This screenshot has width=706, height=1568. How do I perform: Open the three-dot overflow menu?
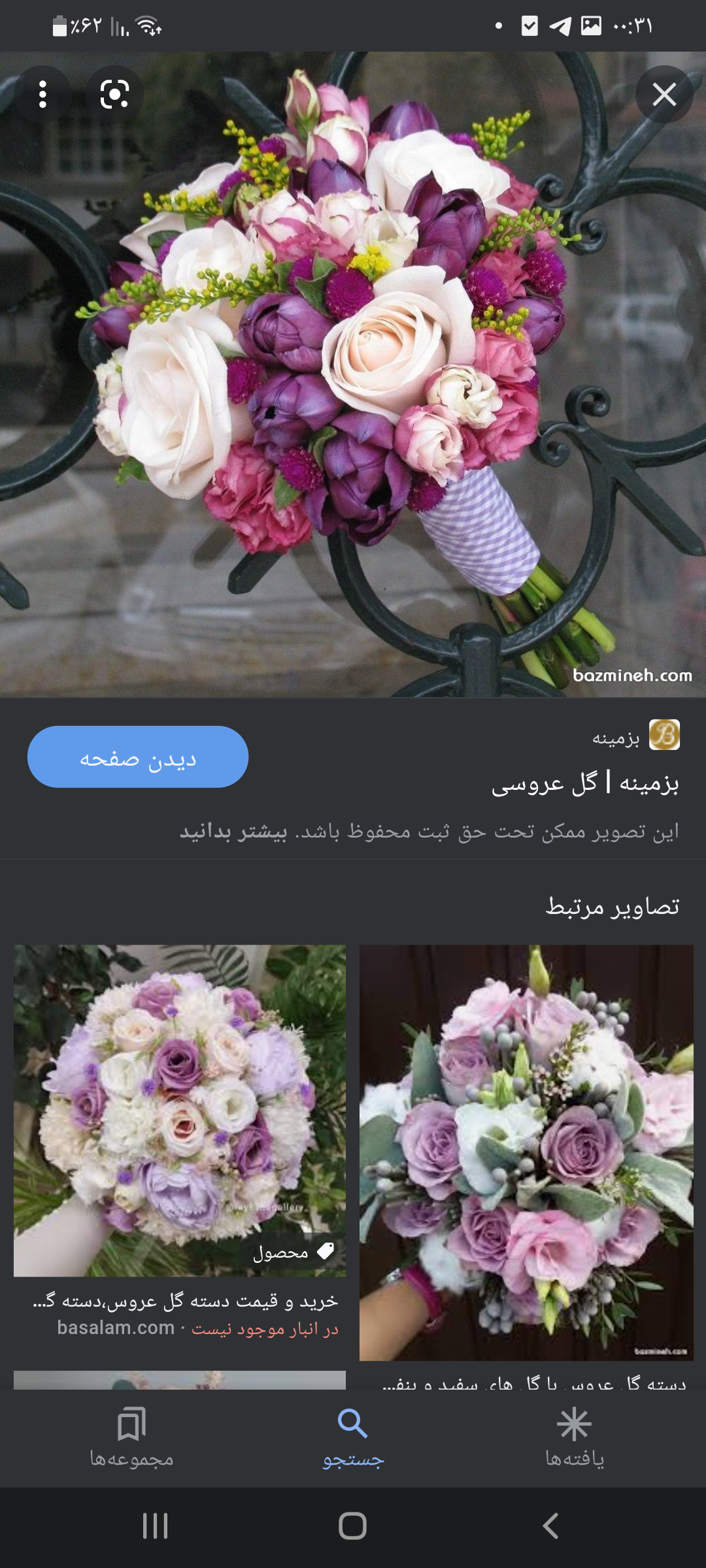point(42,95)
